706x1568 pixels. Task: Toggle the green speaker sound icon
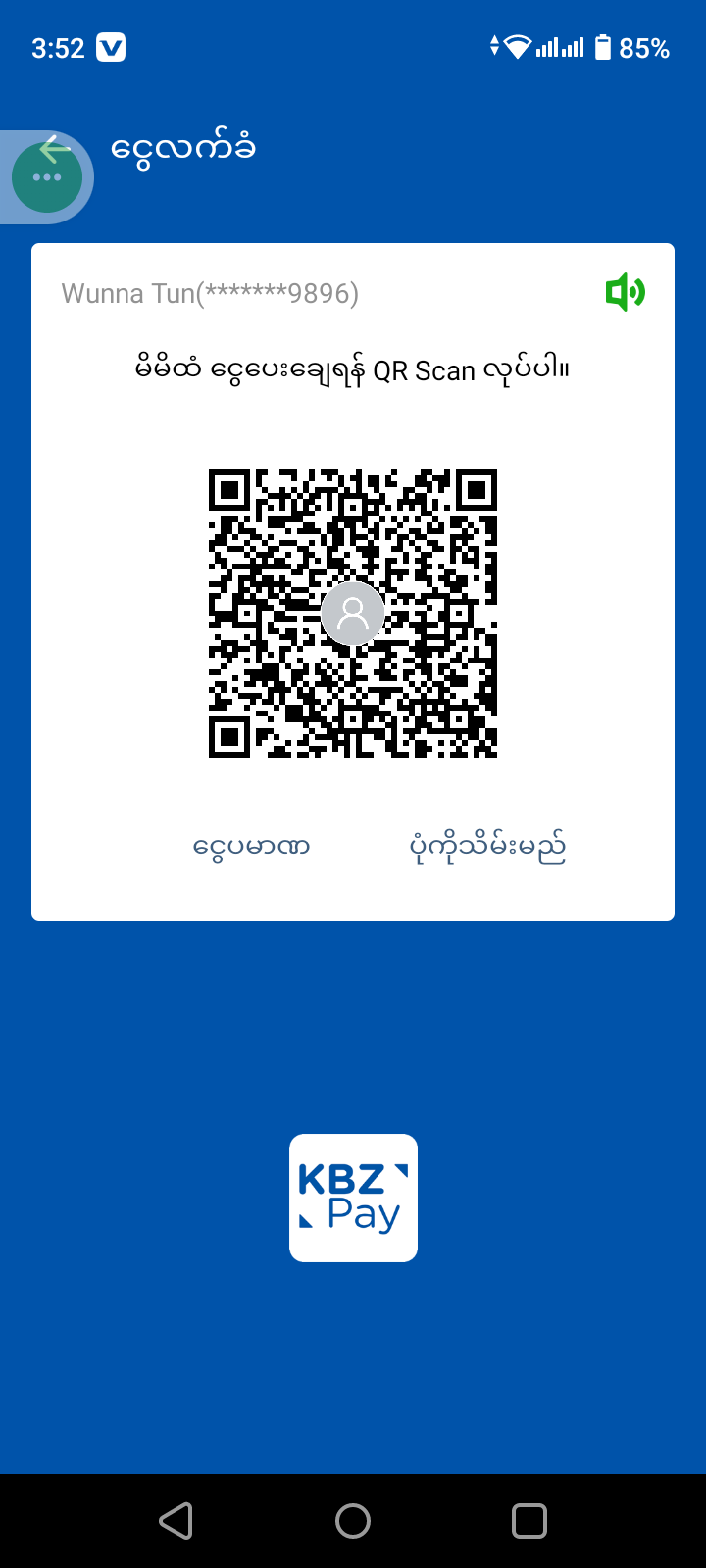point(625,292)
